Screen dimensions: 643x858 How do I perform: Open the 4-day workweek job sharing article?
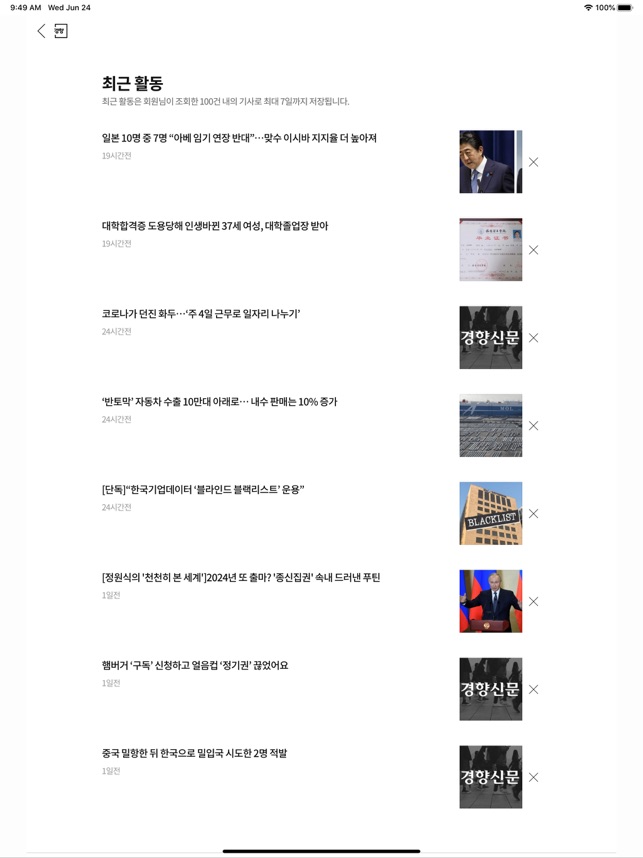(201, 314)
